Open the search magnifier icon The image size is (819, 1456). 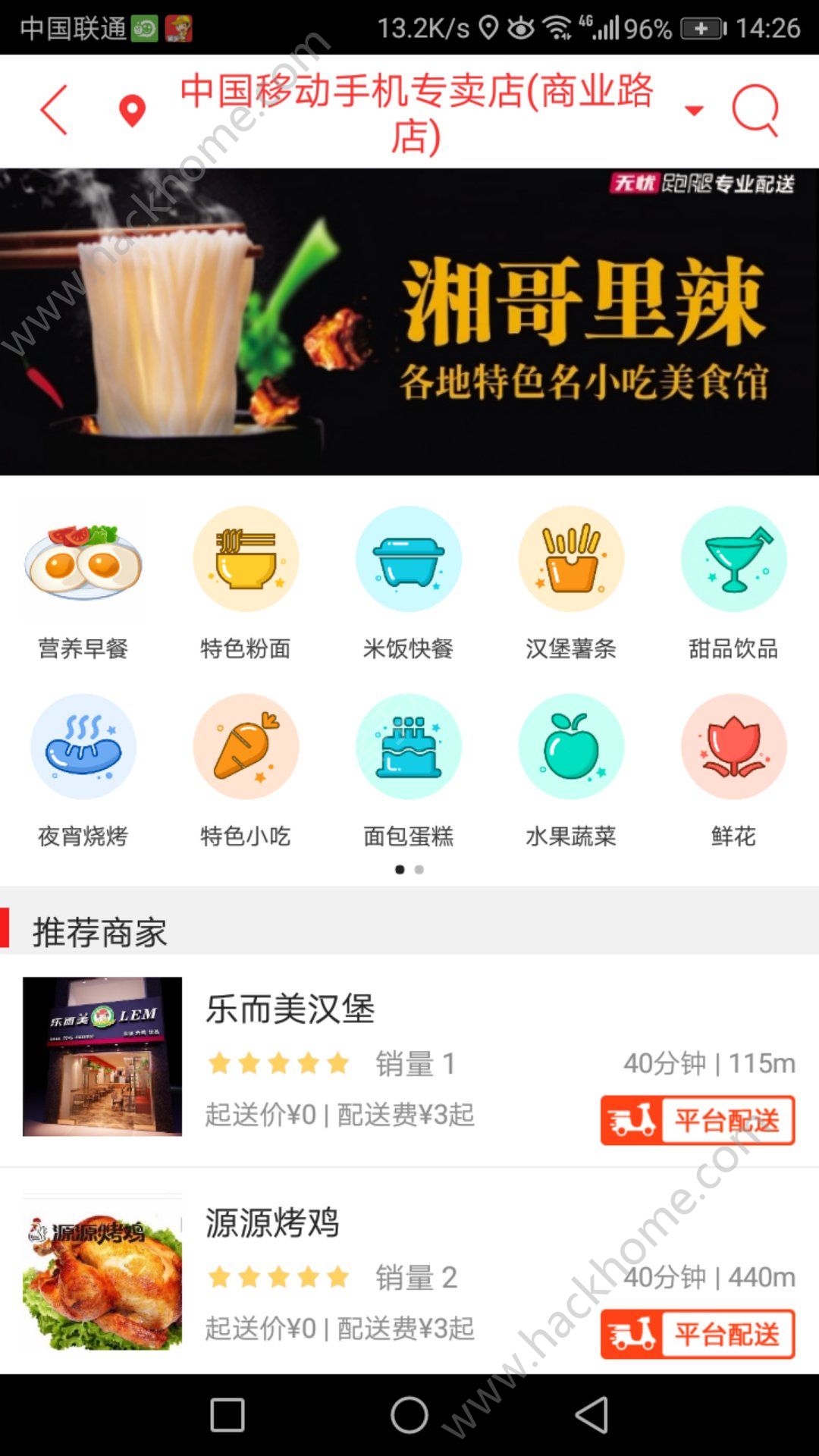click(x=755, y=111)
